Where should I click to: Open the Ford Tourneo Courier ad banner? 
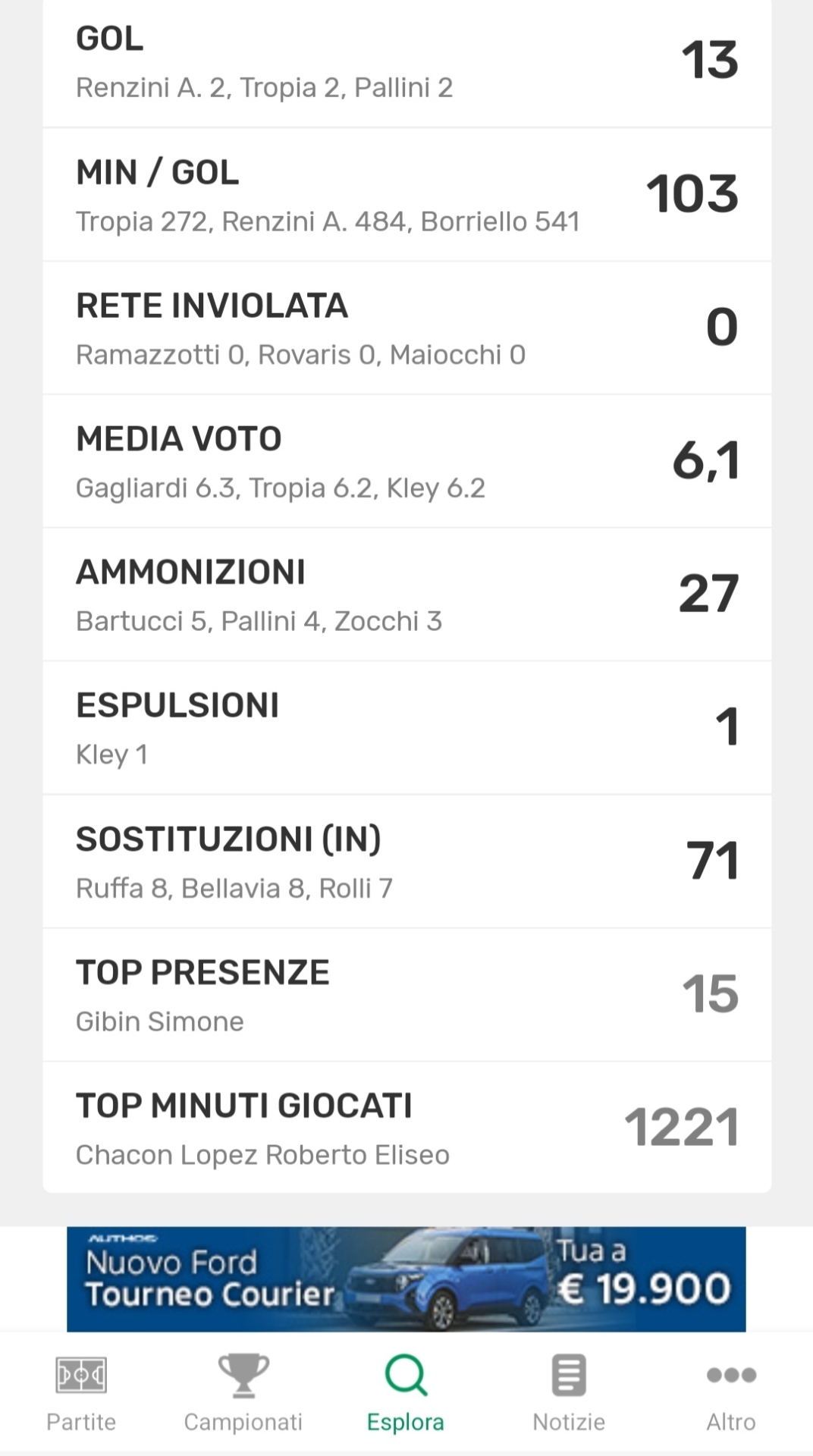tap(406, 1279)
